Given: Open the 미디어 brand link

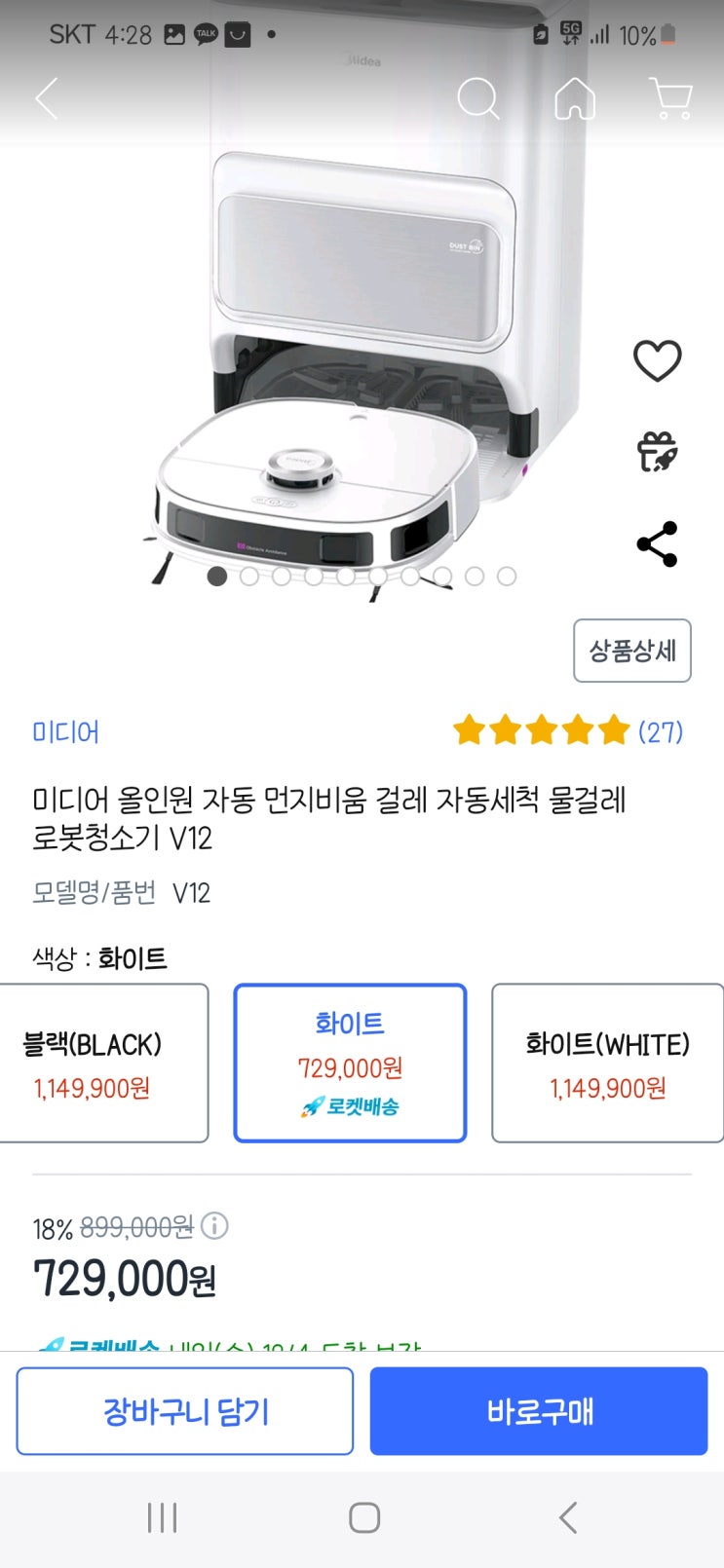Looking at the screenshot, I should click(x=66, y=731).
